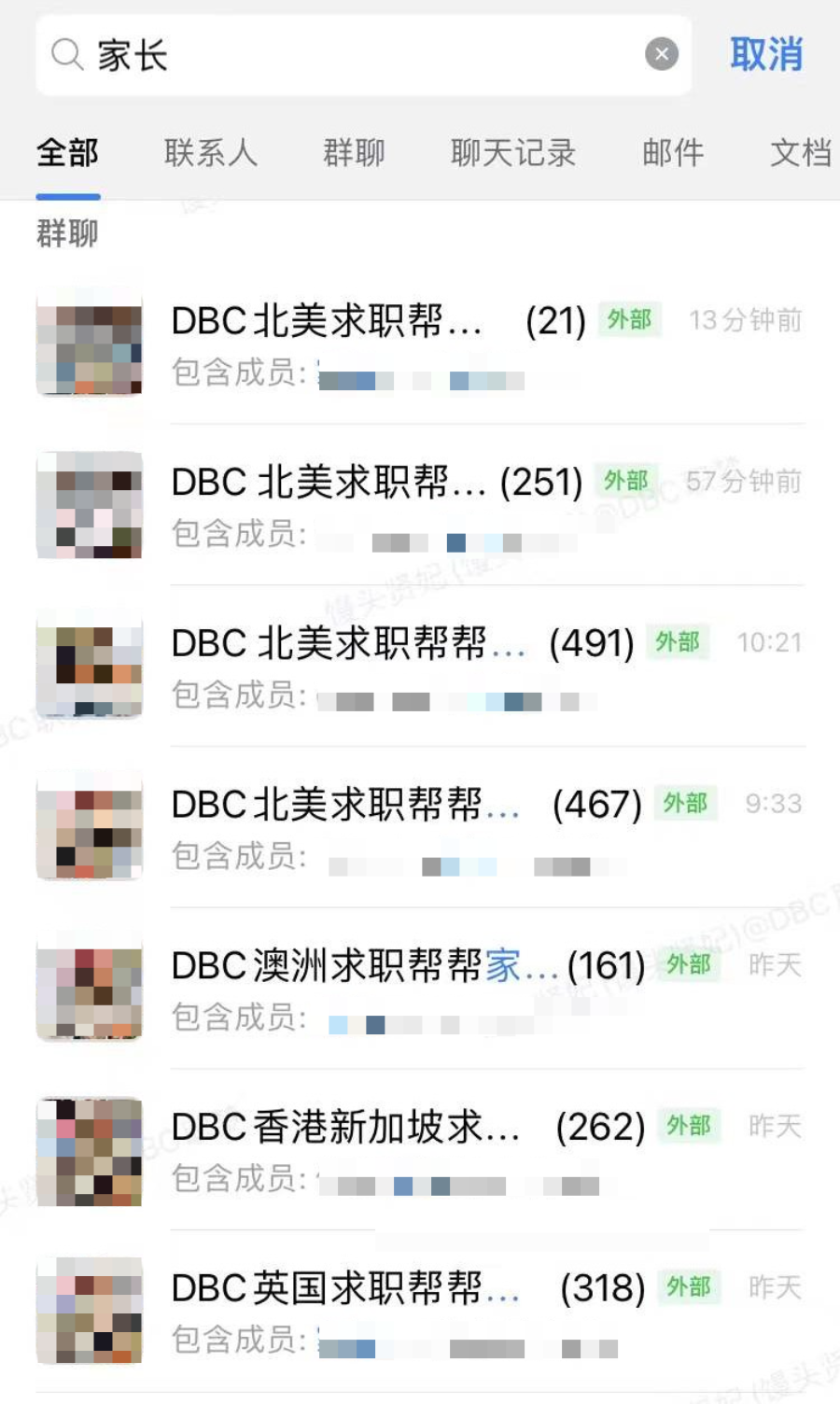The height and width of the screenshot is (1404, 840).
Task: Tap the search field containing 家长
Action: point(363,55)
